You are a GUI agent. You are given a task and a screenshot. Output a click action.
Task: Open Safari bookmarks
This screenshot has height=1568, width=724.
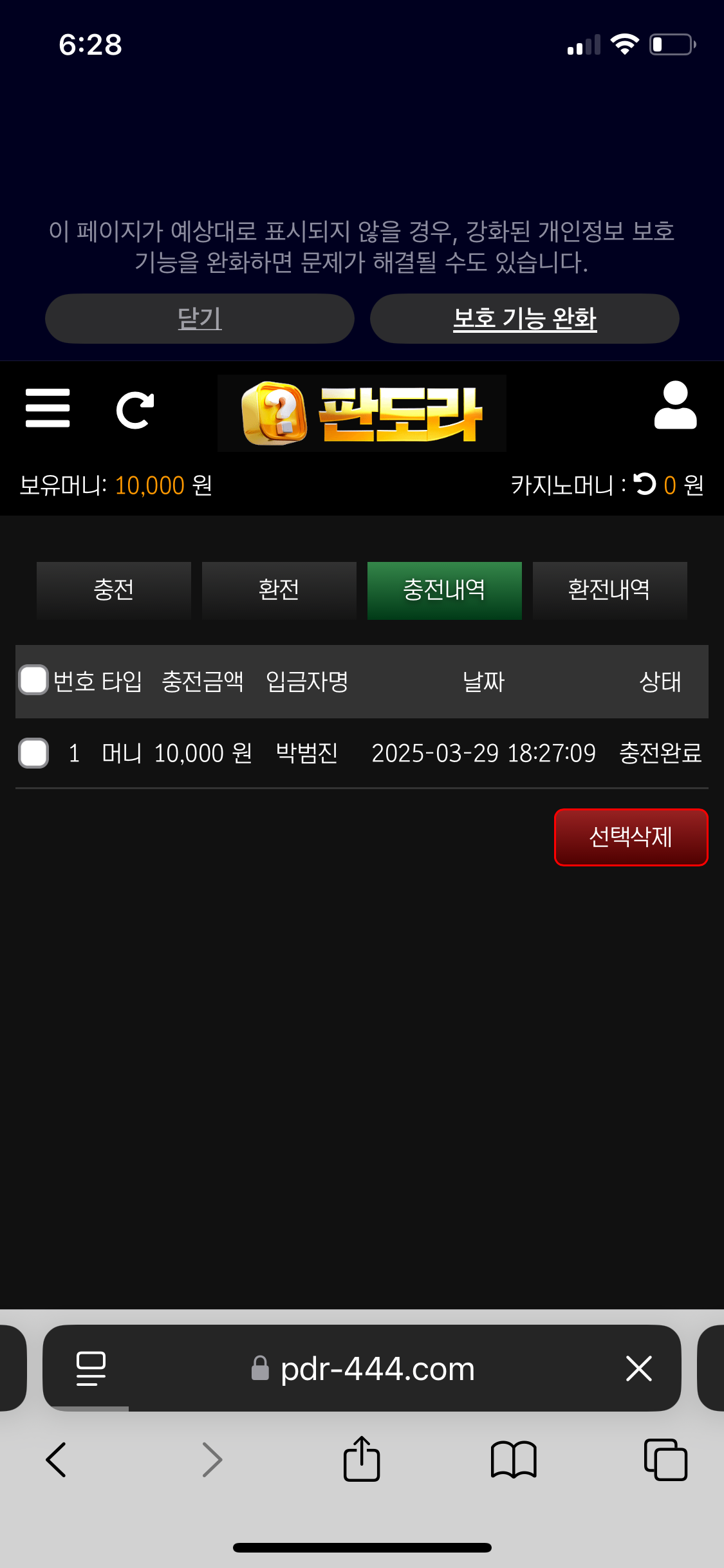(x=513, y=1459)
